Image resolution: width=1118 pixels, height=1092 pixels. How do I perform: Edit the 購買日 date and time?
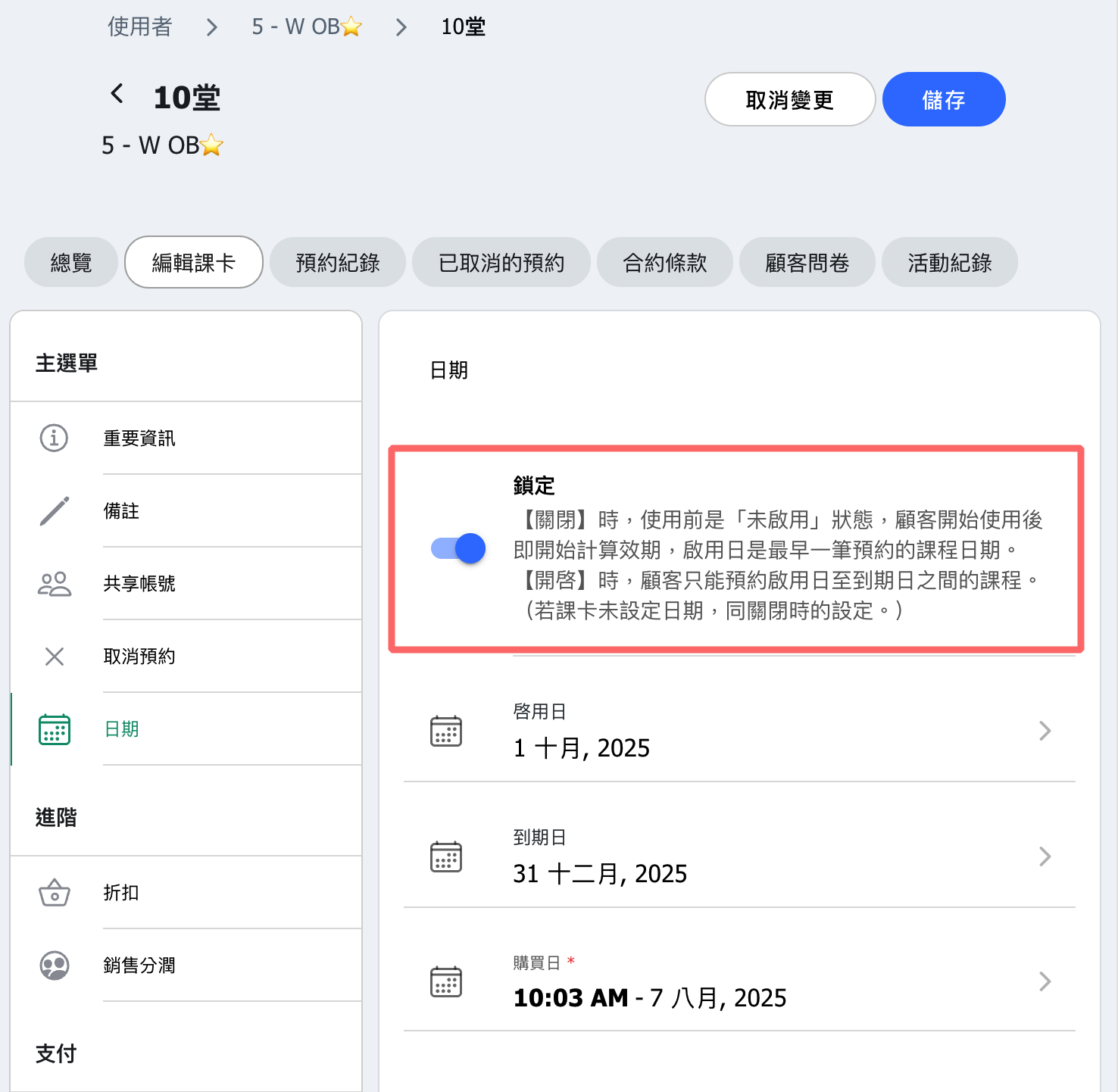coord(739,982)
